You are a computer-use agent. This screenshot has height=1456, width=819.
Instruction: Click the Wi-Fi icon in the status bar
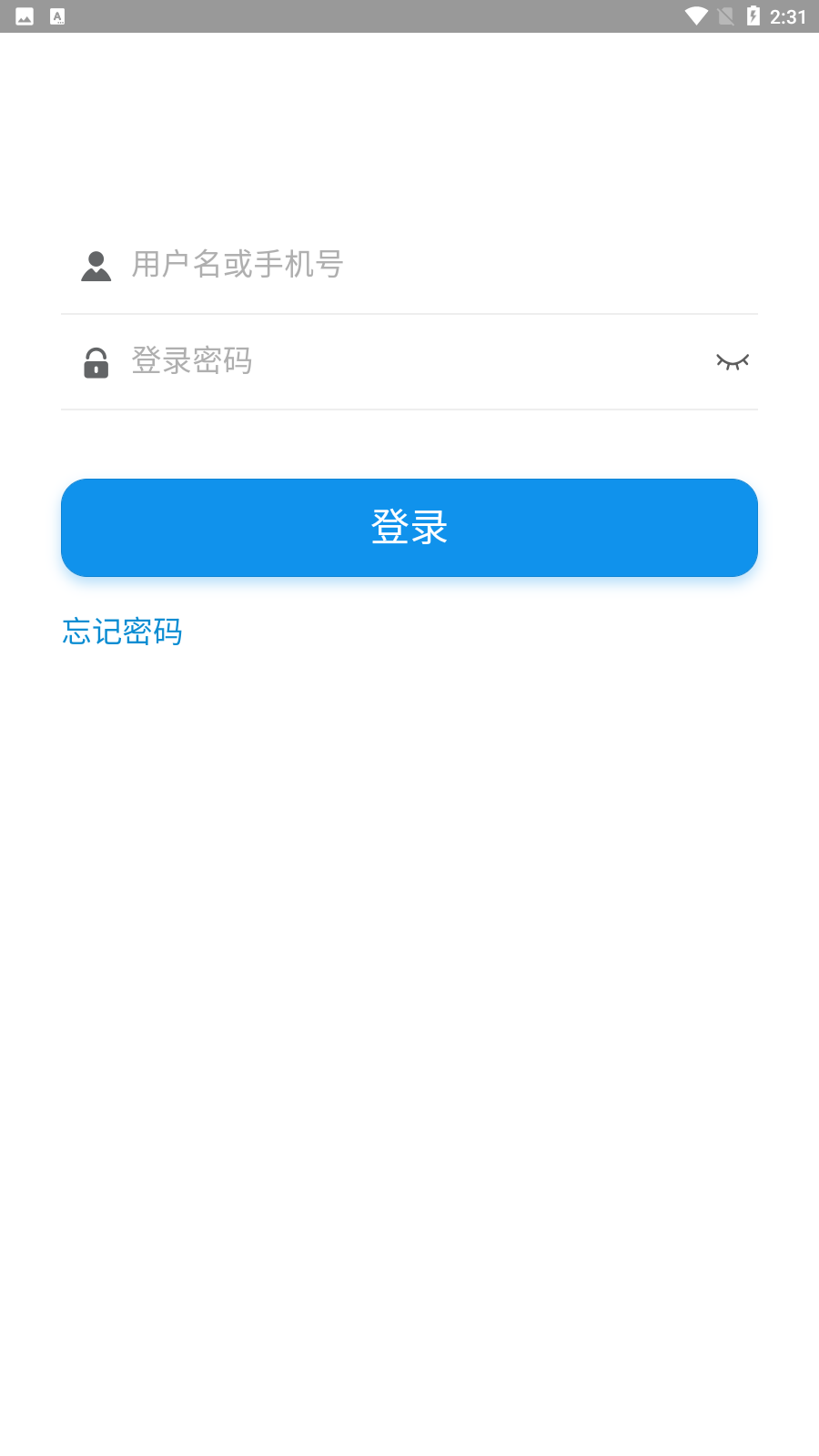coord(697,15)
